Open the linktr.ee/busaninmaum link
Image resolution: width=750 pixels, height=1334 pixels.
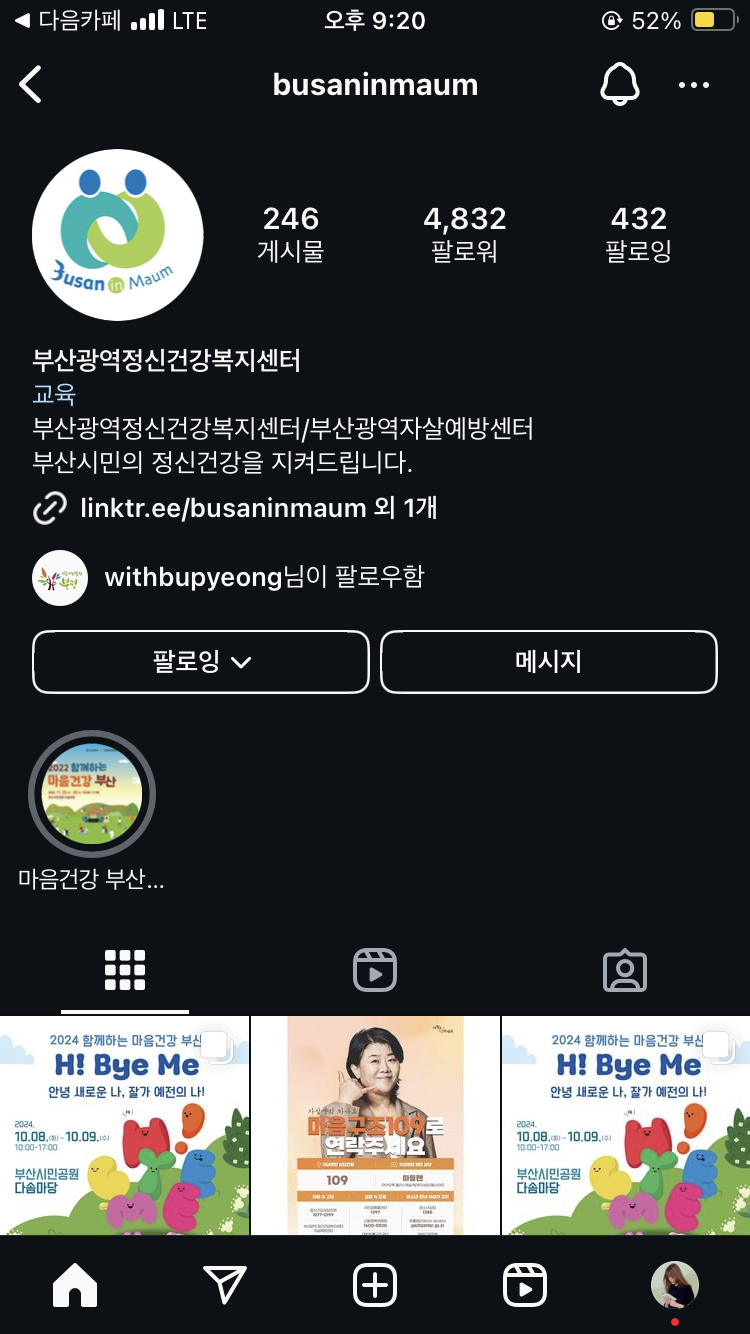[x=223, y=508]
